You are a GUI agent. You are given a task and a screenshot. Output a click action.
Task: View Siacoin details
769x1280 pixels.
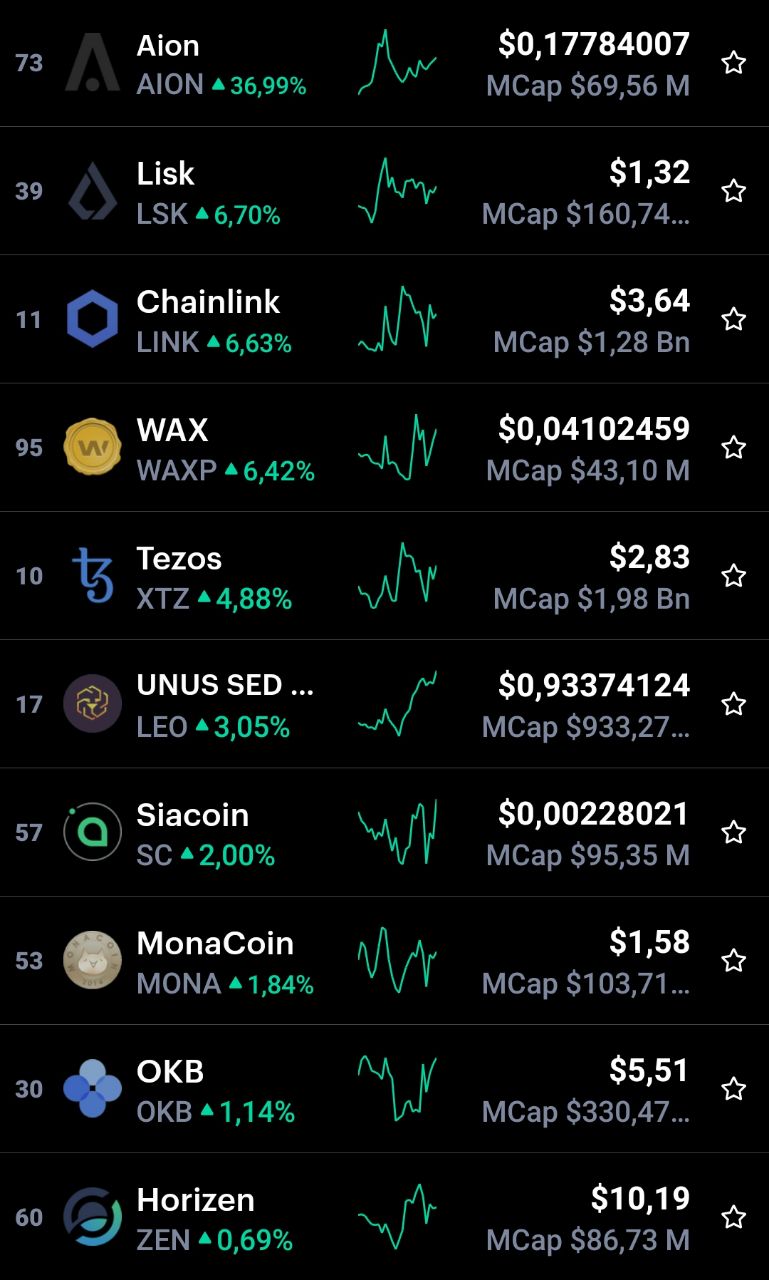click(x=384, y=832)
